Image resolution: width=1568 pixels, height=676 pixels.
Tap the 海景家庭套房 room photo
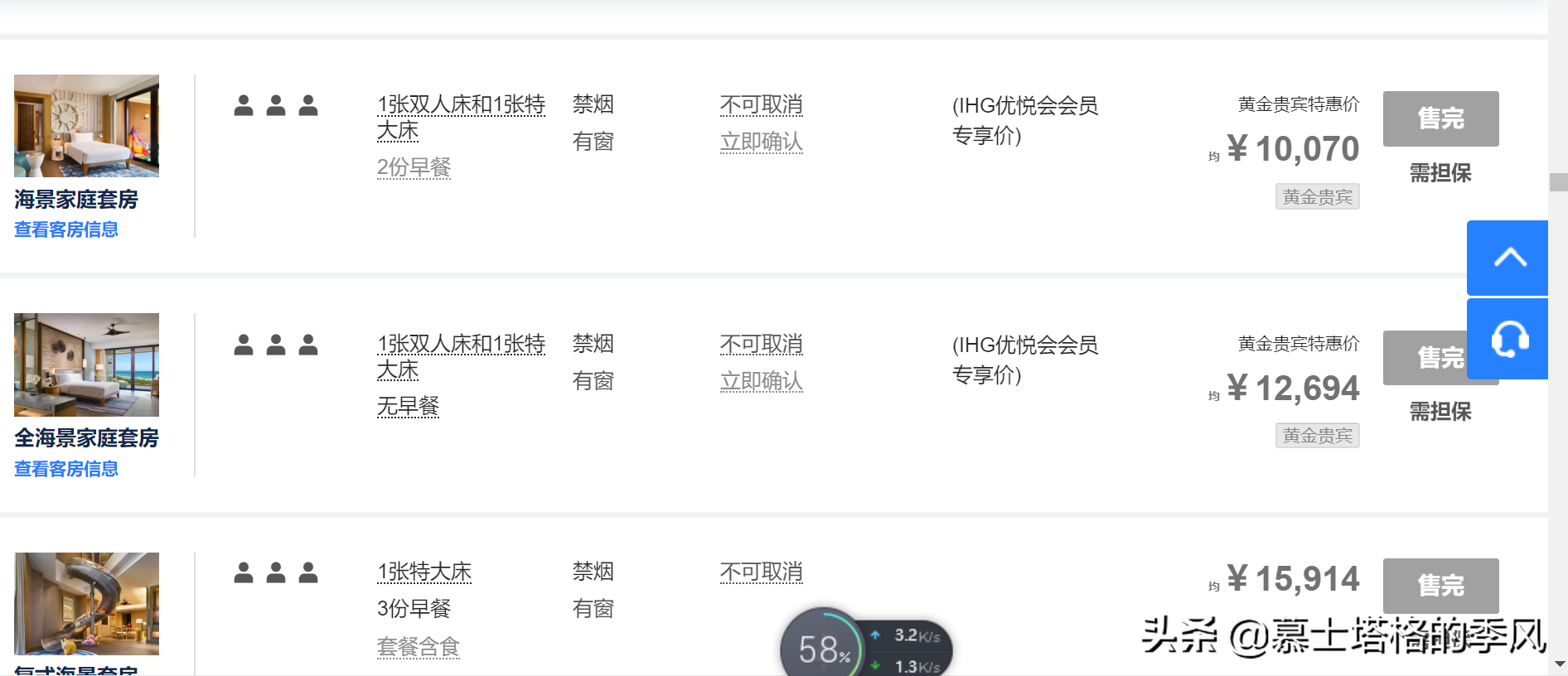click(86, 126)
